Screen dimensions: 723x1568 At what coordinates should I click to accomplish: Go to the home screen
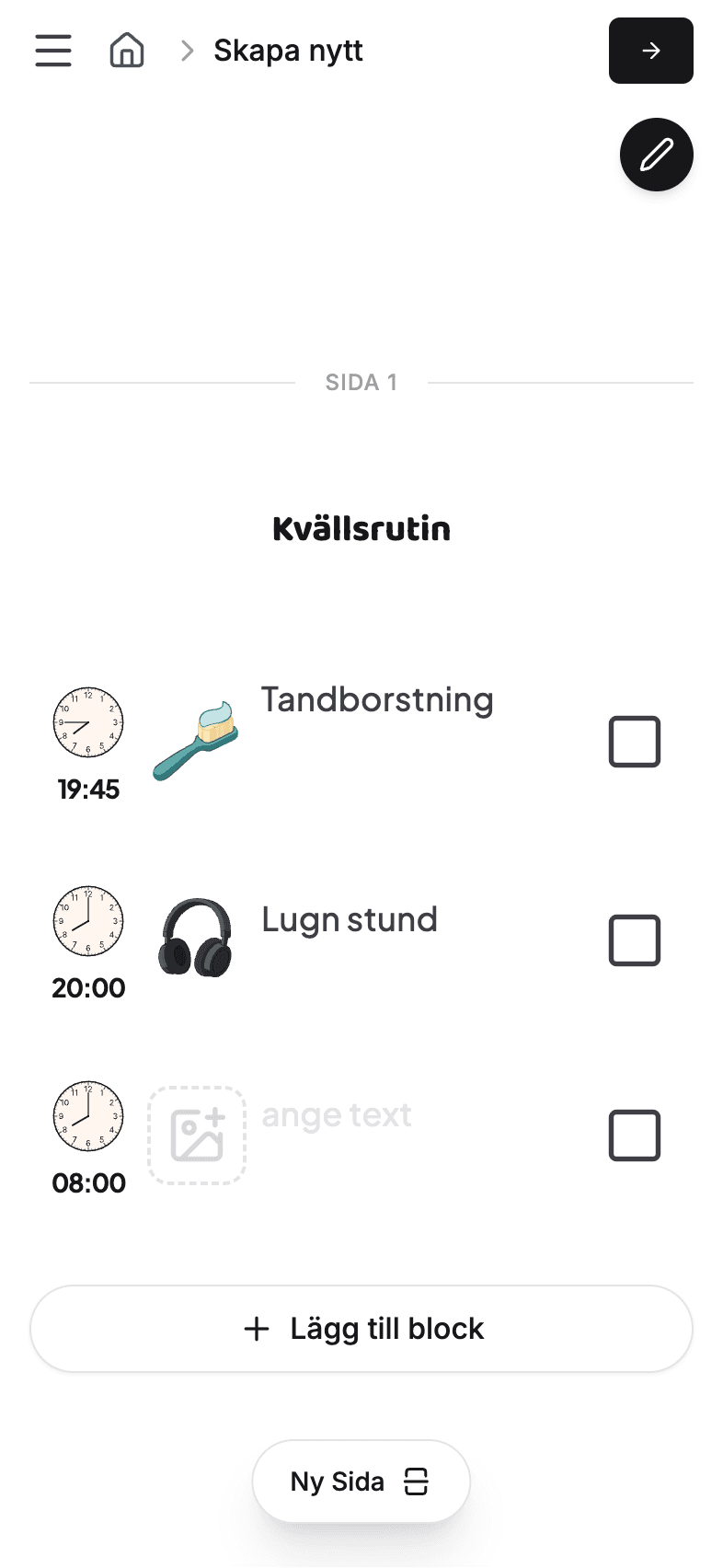click(x=127, y=51)
